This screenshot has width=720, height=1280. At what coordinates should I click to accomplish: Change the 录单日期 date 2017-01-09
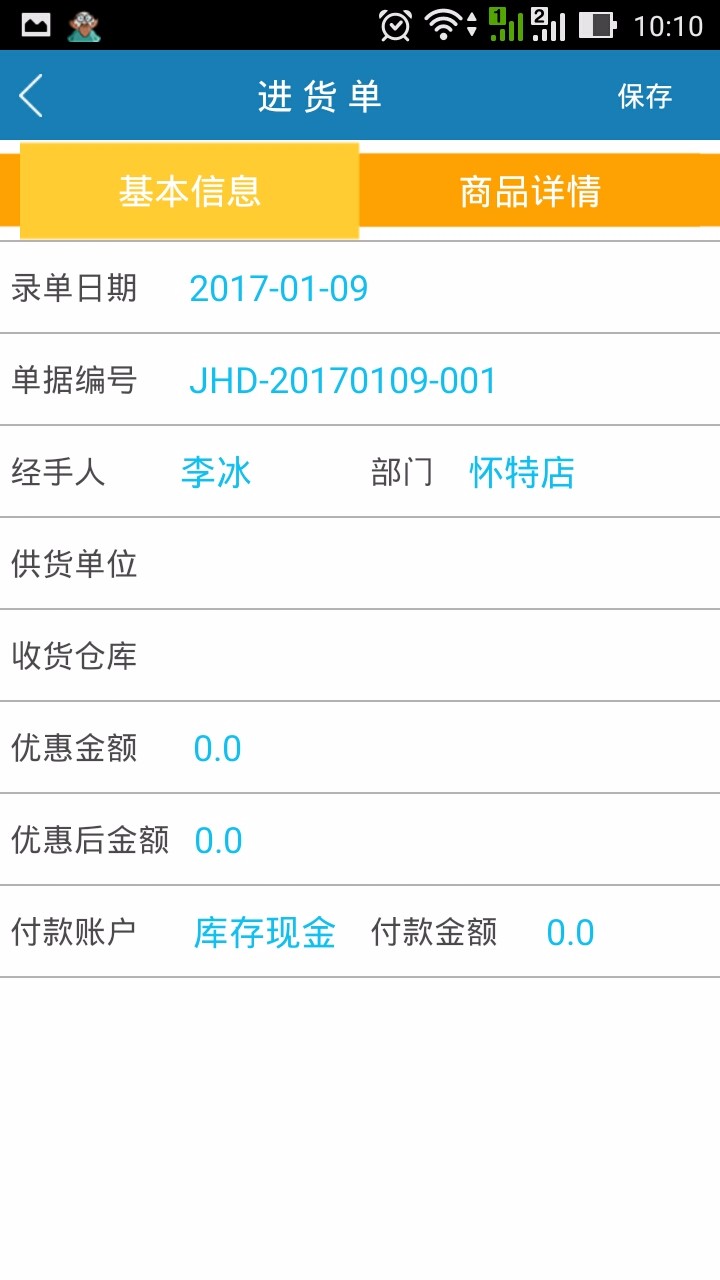point(279,289)
